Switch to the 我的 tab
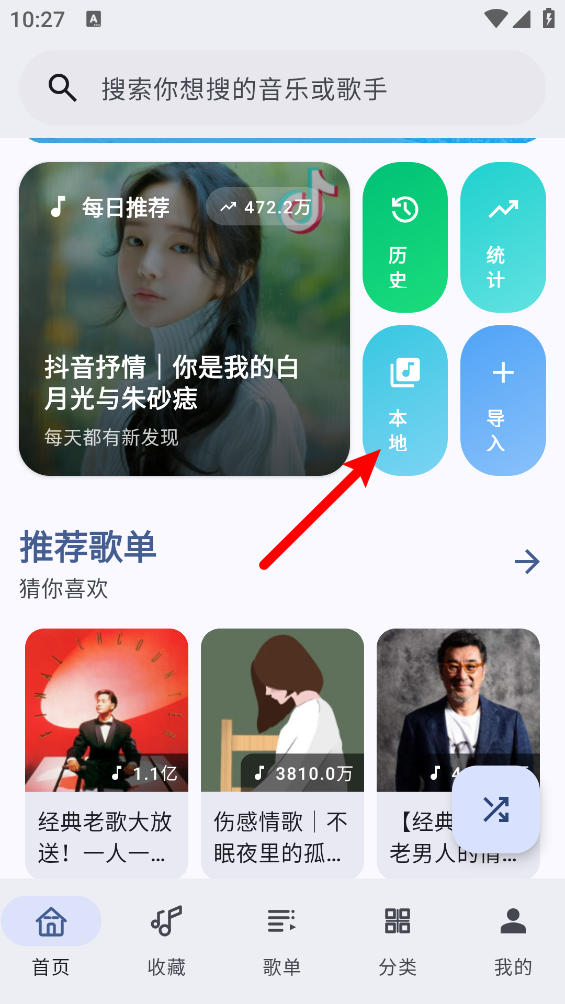 tap(512, 939)
